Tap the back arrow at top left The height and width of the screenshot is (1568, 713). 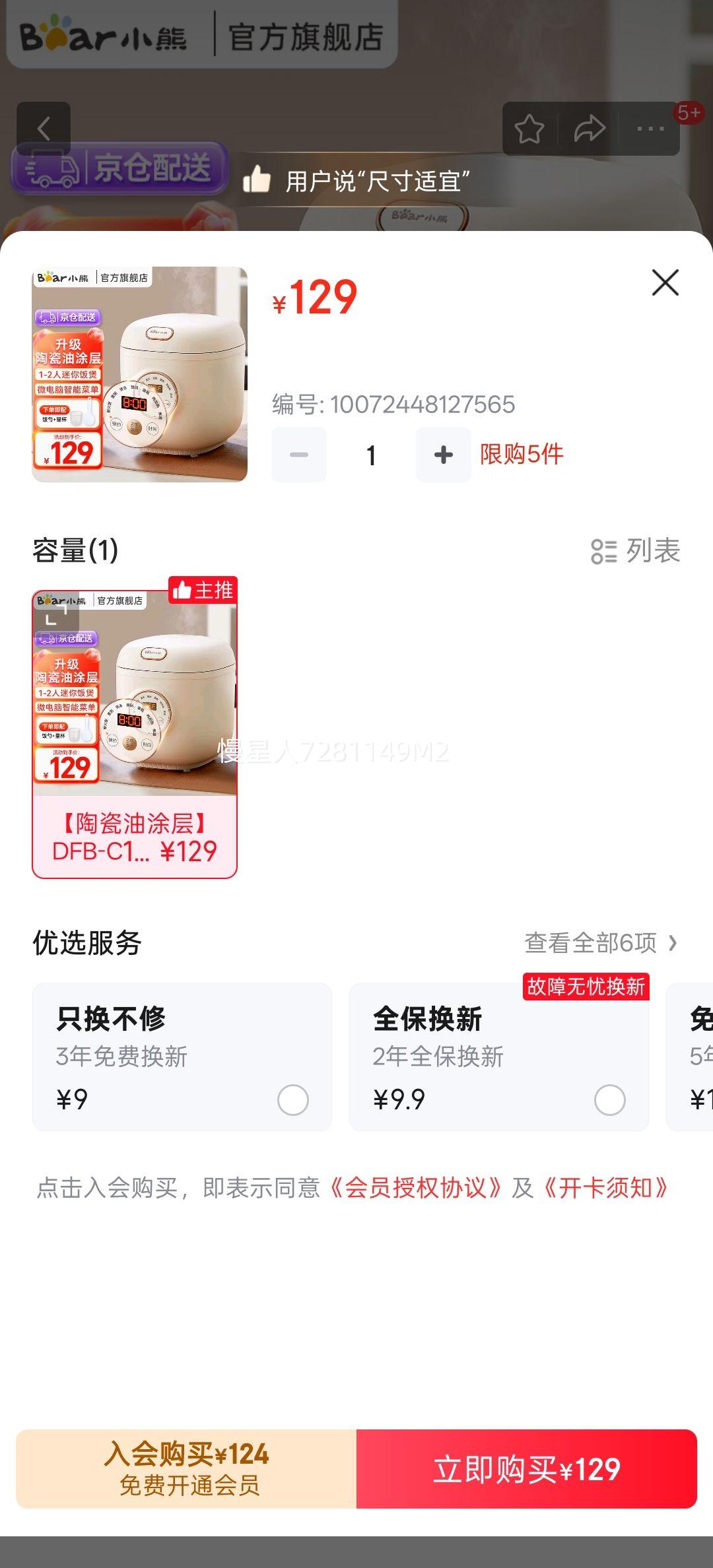[x=44, y=127]
